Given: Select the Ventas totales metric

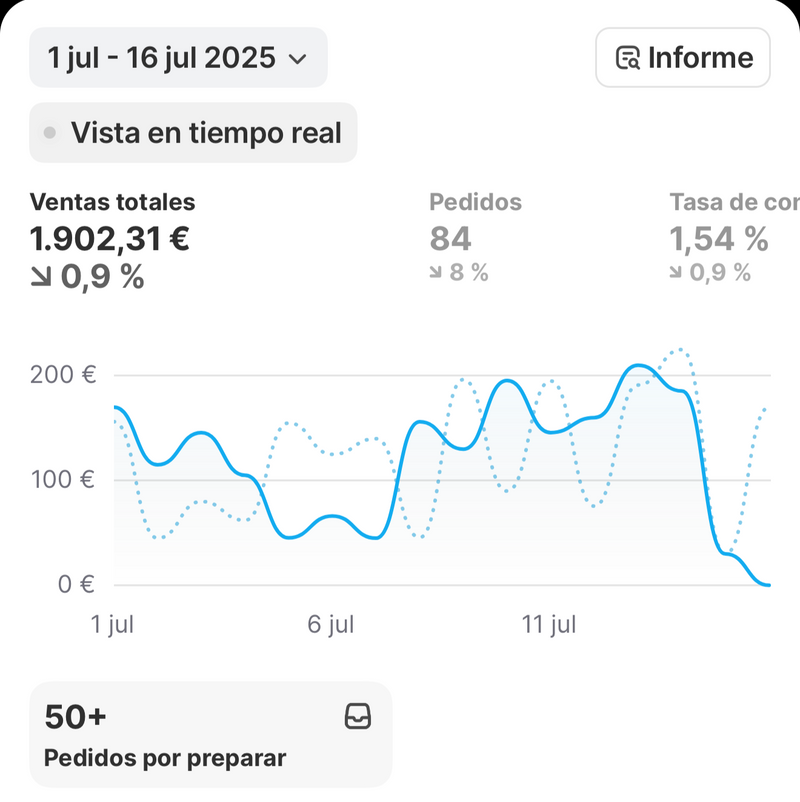Looking at the screenshot, I should [113, 240].
